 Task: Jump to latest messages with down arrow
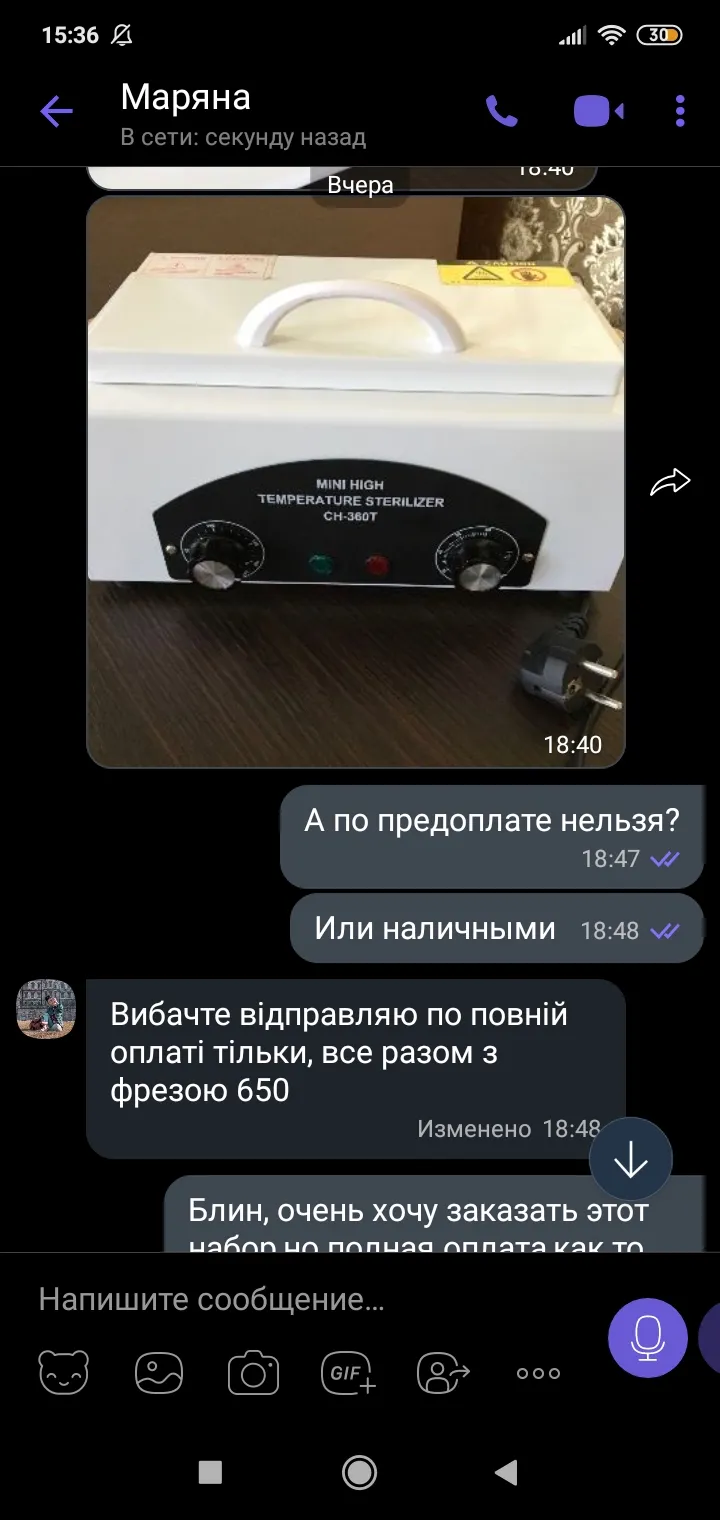[x=631, y=1159]
